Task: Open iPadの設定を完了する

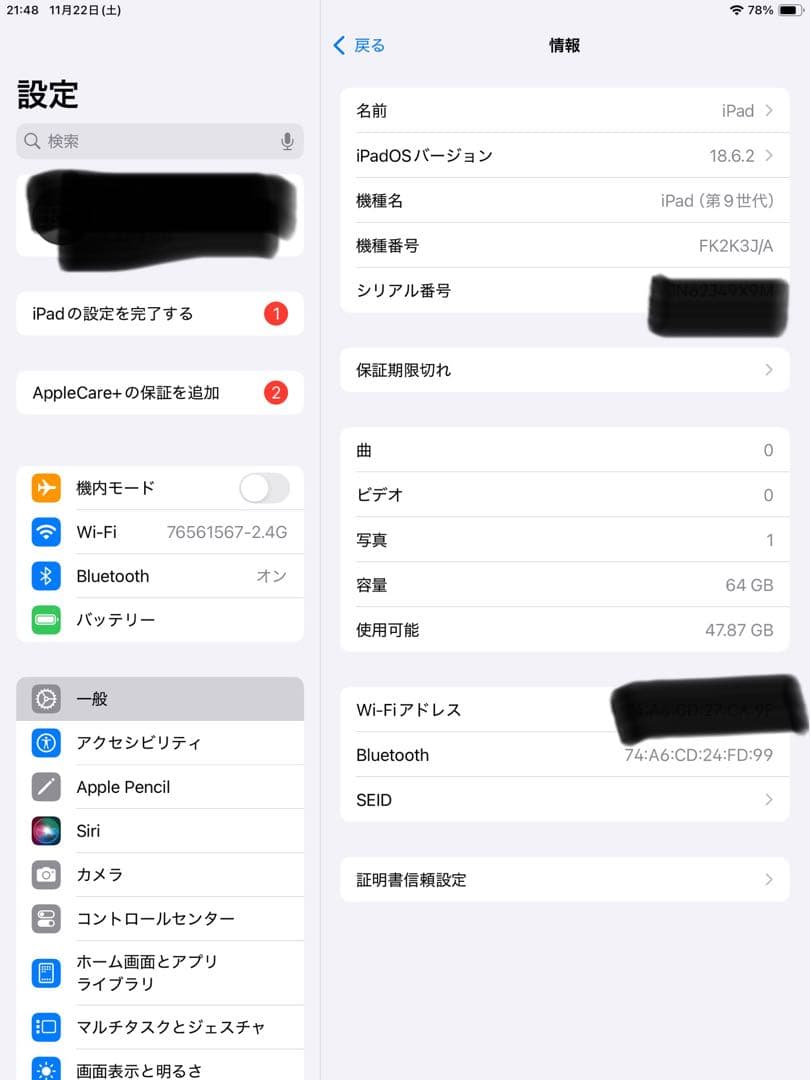Action: point(159,313)
